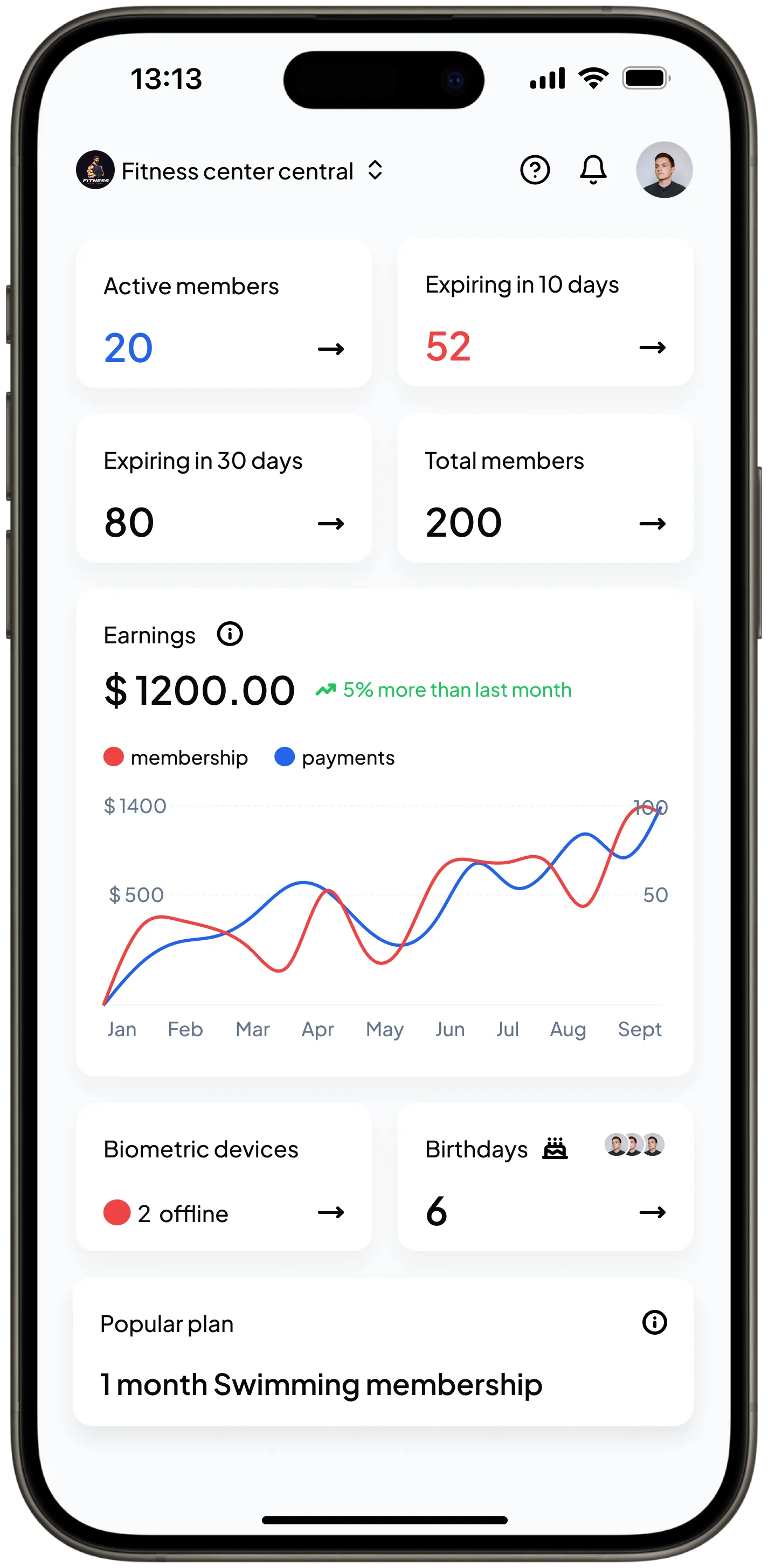Open the help question mark icon
The image size is (768, 1568).
click(535, 170)
